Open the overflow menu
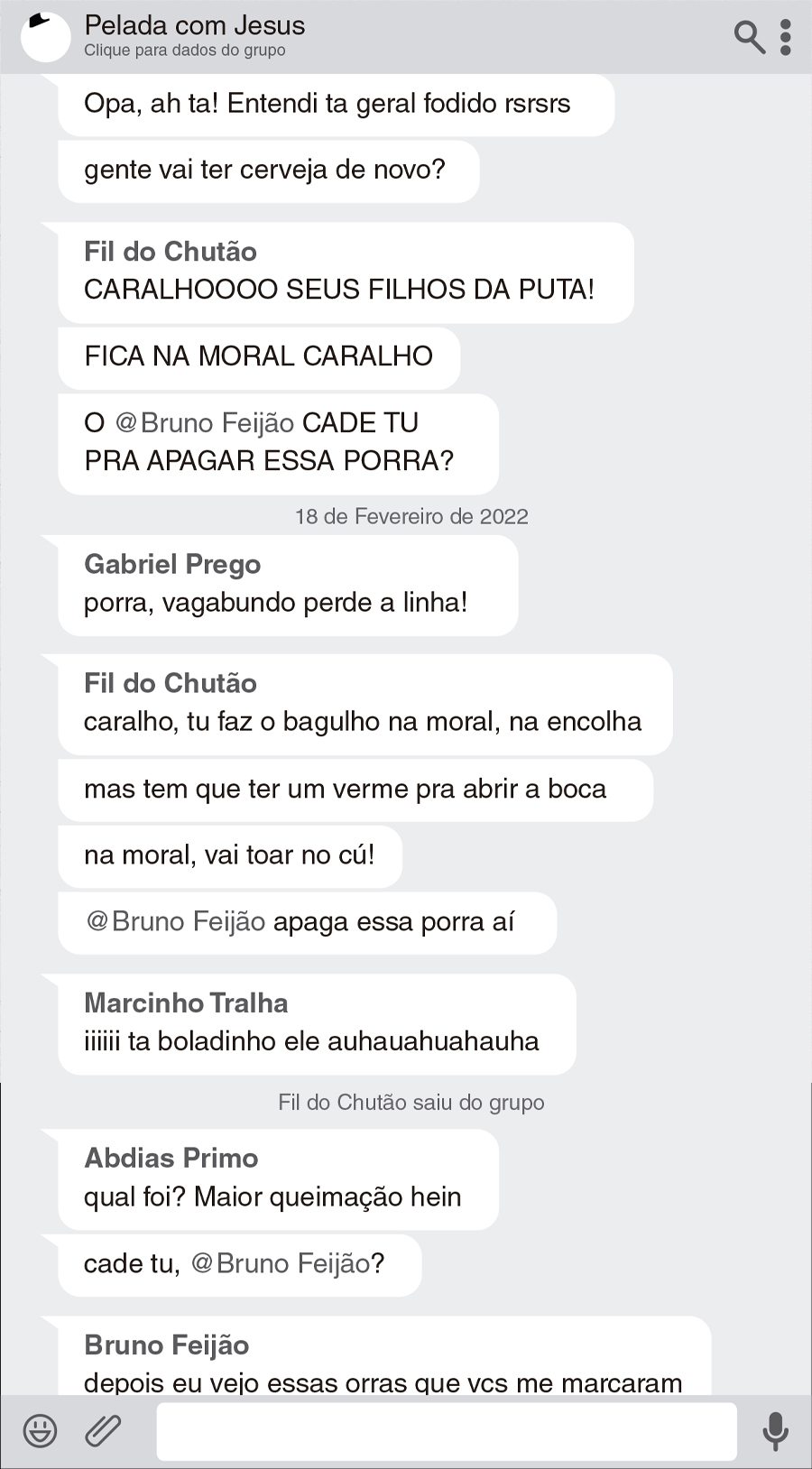The image size is (812, 1469). (x=786, y=37)
